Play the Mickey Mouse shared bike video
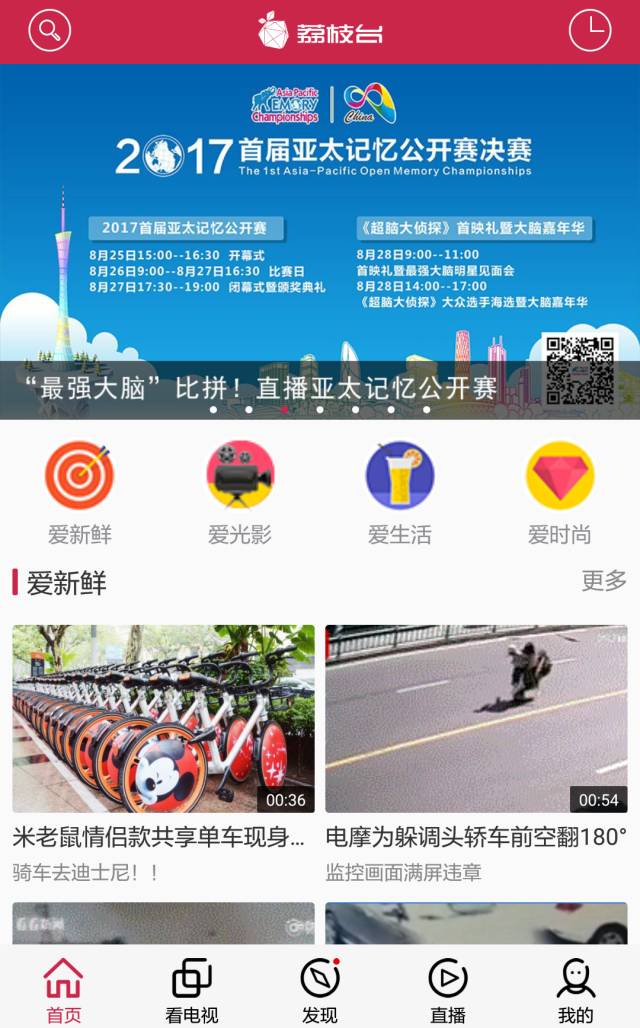Image resolution: width=640 pixels, height=1028 pixels. (163, 718)
